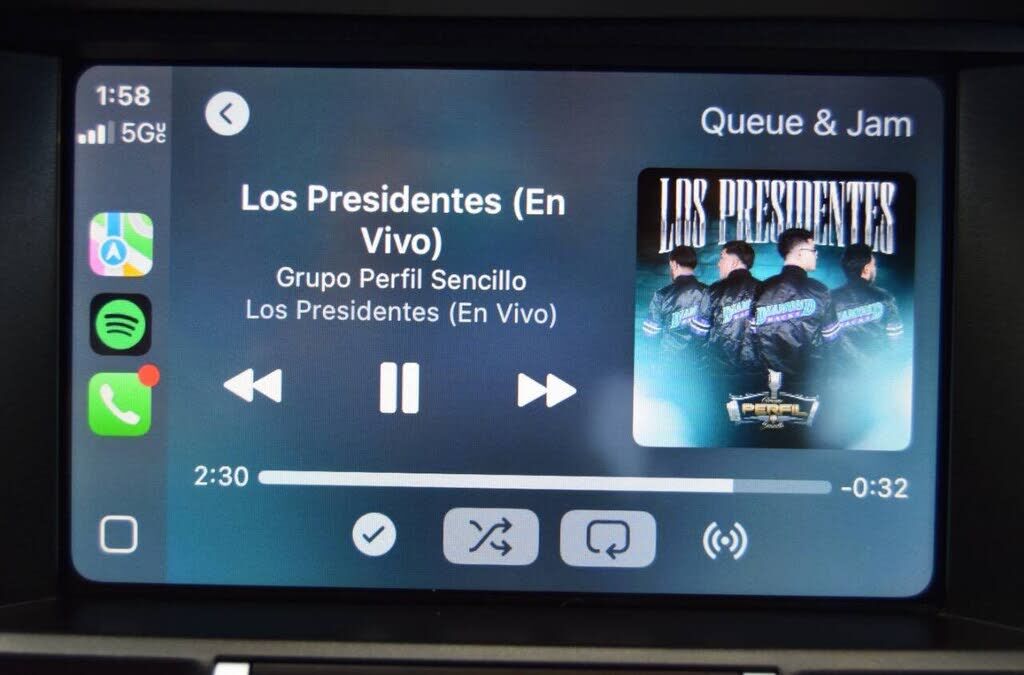Viewport: 1024px width, 675px height.
Task: Toggle repeat mode
Action: [607, 539]
